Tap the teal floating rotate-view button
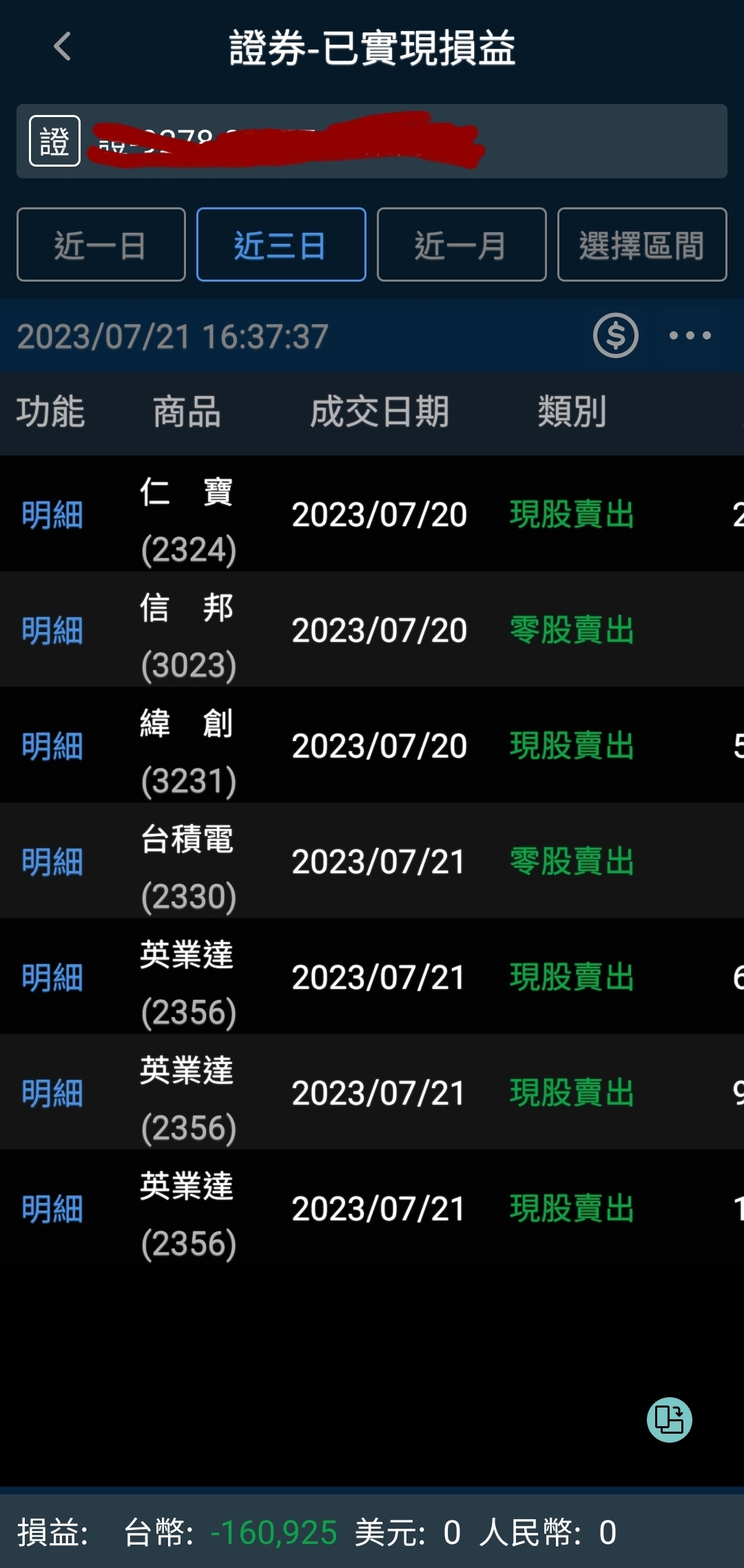 (670, 1420)
